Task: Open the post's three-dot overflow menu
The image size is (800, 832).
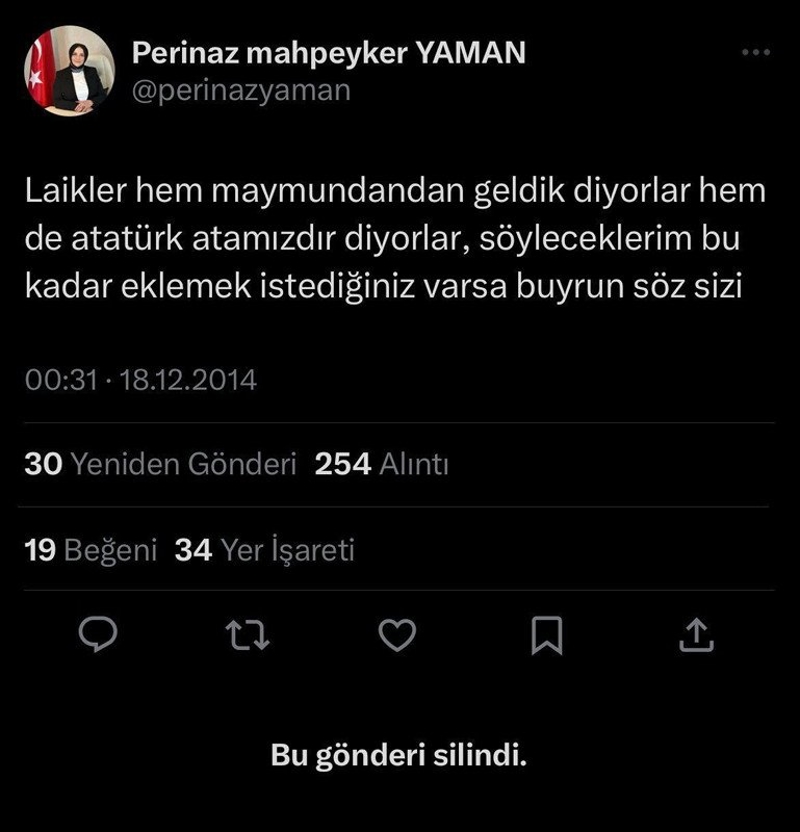Action: coord(755,54)
